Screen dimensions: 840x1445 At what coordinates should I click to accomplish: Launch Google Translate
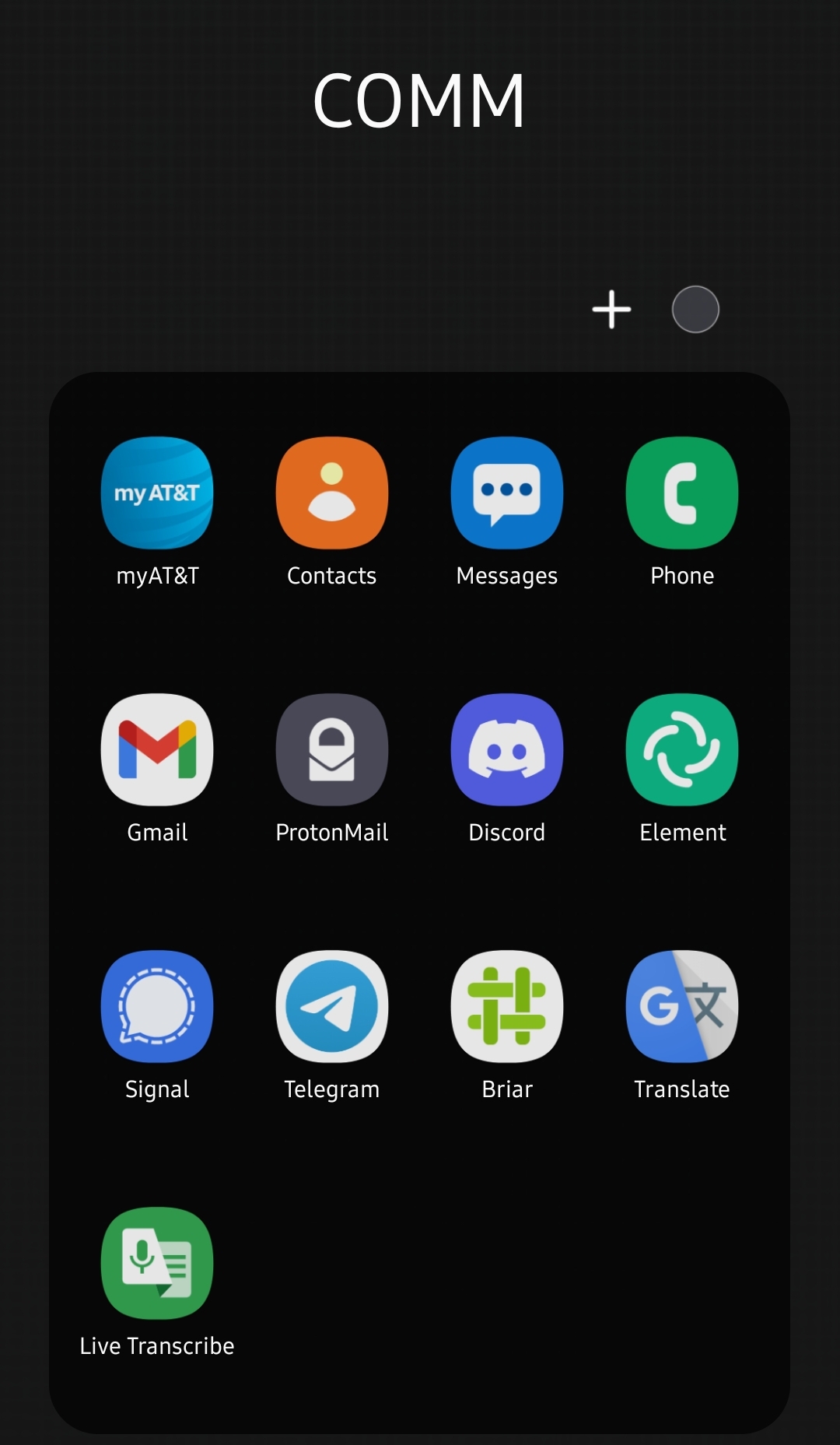[682, 1006]
